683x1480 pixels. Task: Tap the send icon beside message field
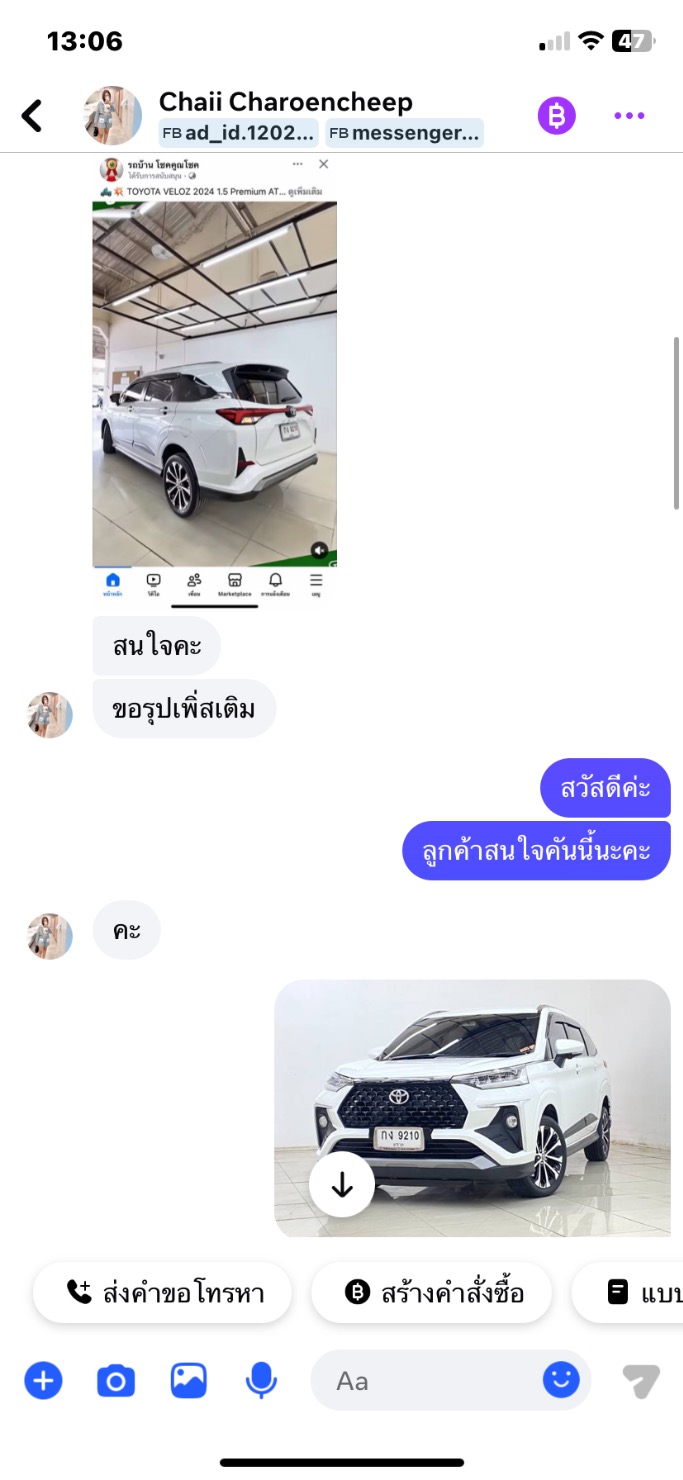[x=640, y=1381]
